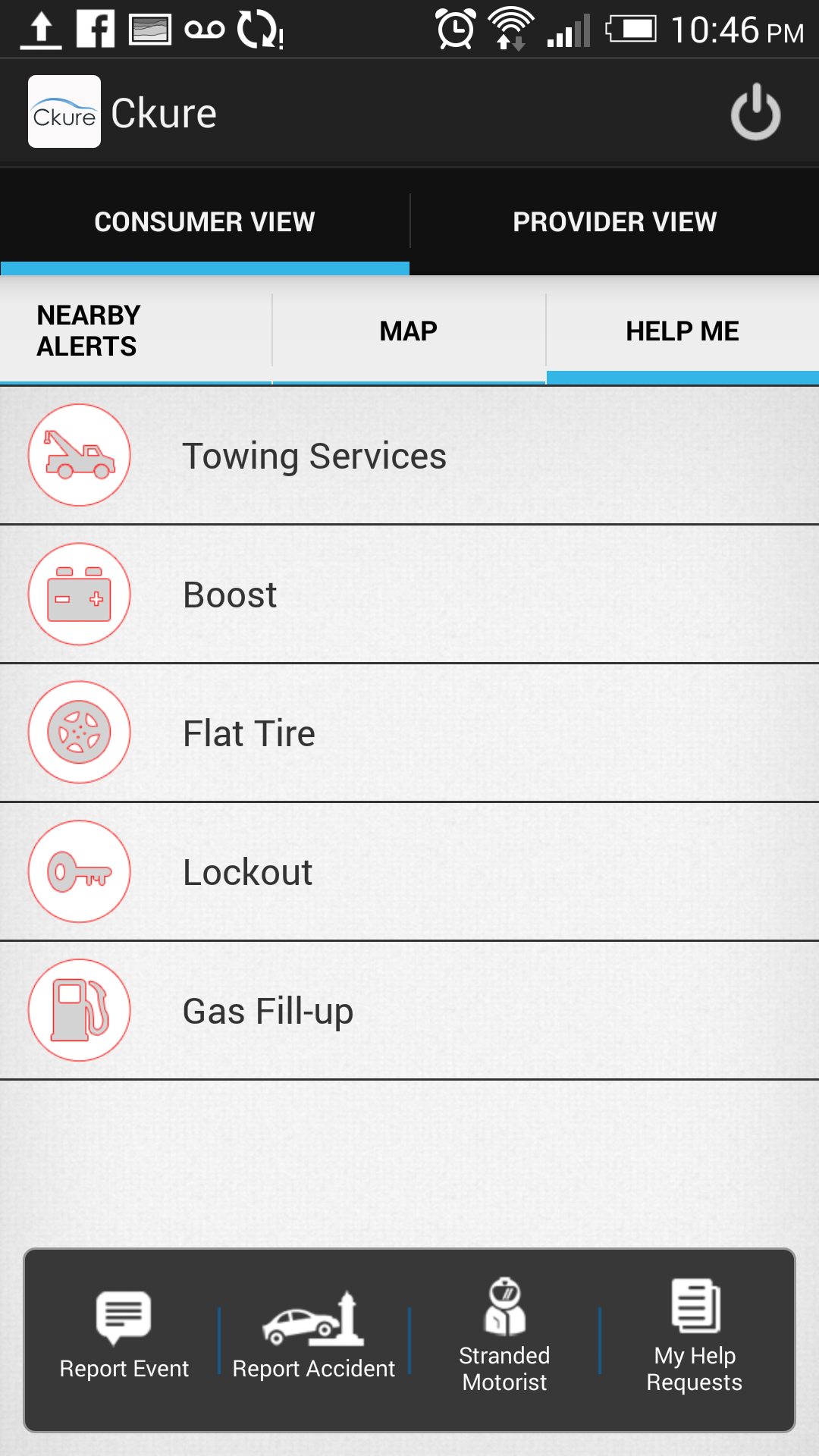Open the Flat Tire help option
The image size is (819, 1456).
point(409,733)
